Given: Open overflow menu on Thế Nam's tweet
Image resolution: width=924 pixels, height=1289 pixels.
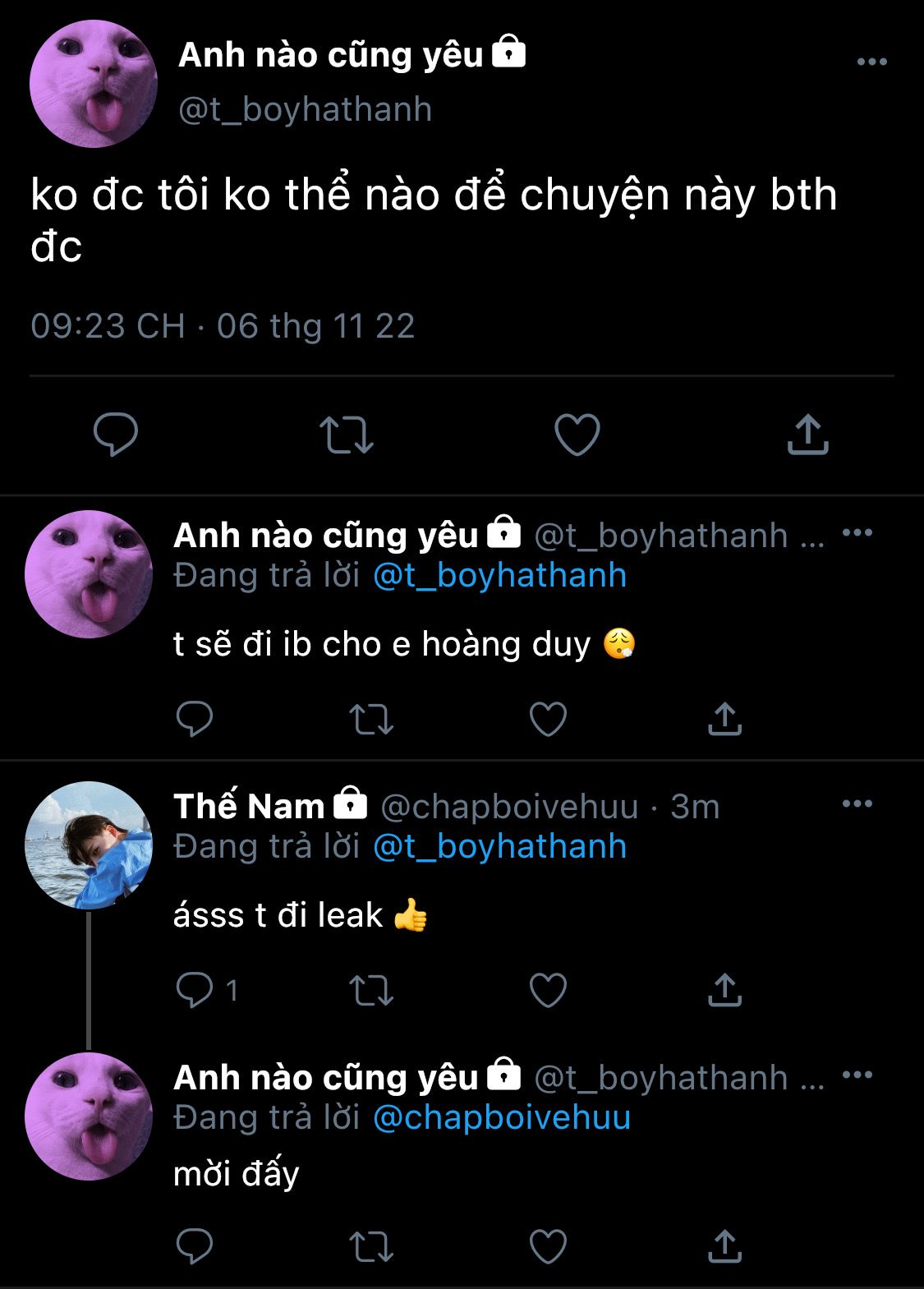Looking at the screenshot, I should click(x=857, y=803).
